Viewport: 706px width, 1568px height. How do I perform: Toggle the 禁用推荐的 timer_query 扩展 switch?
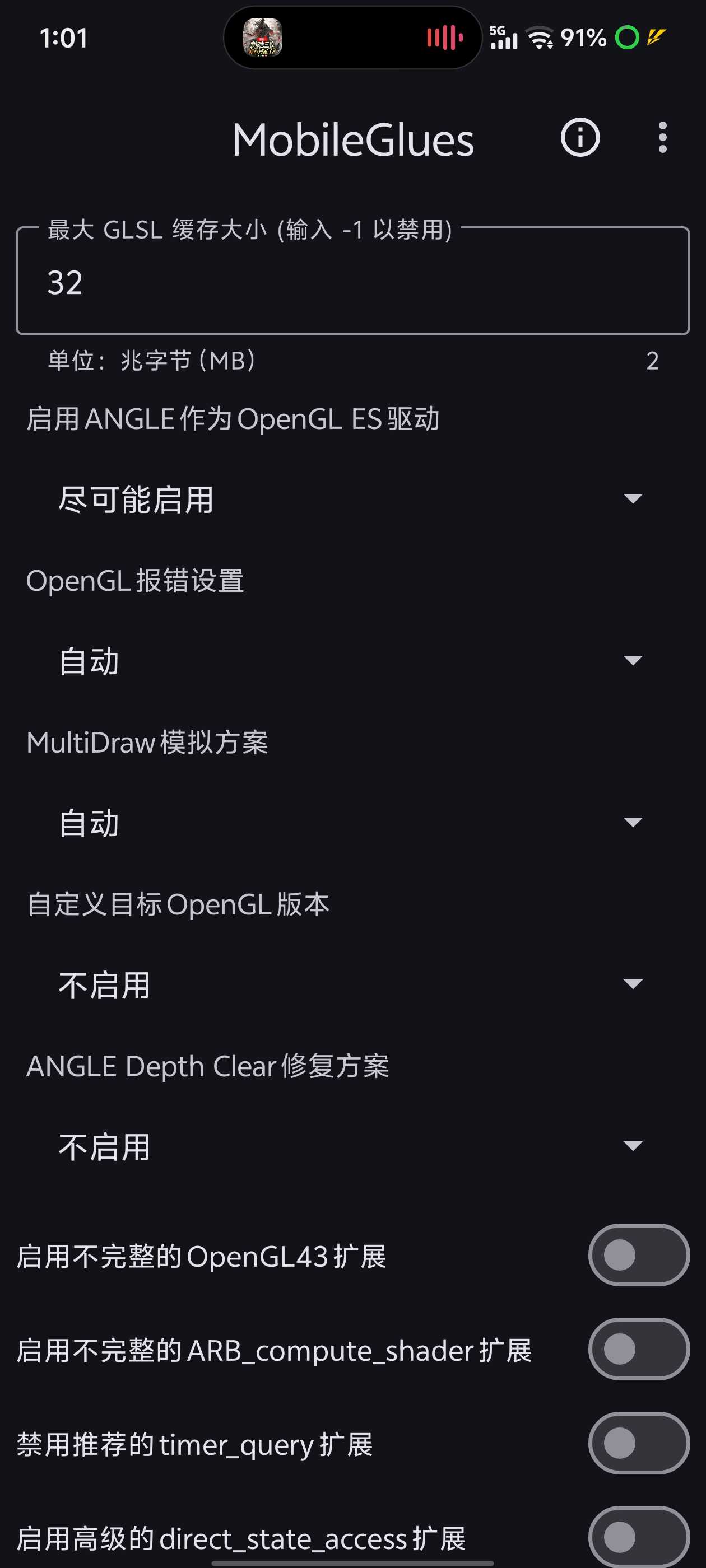[638, 1443]
